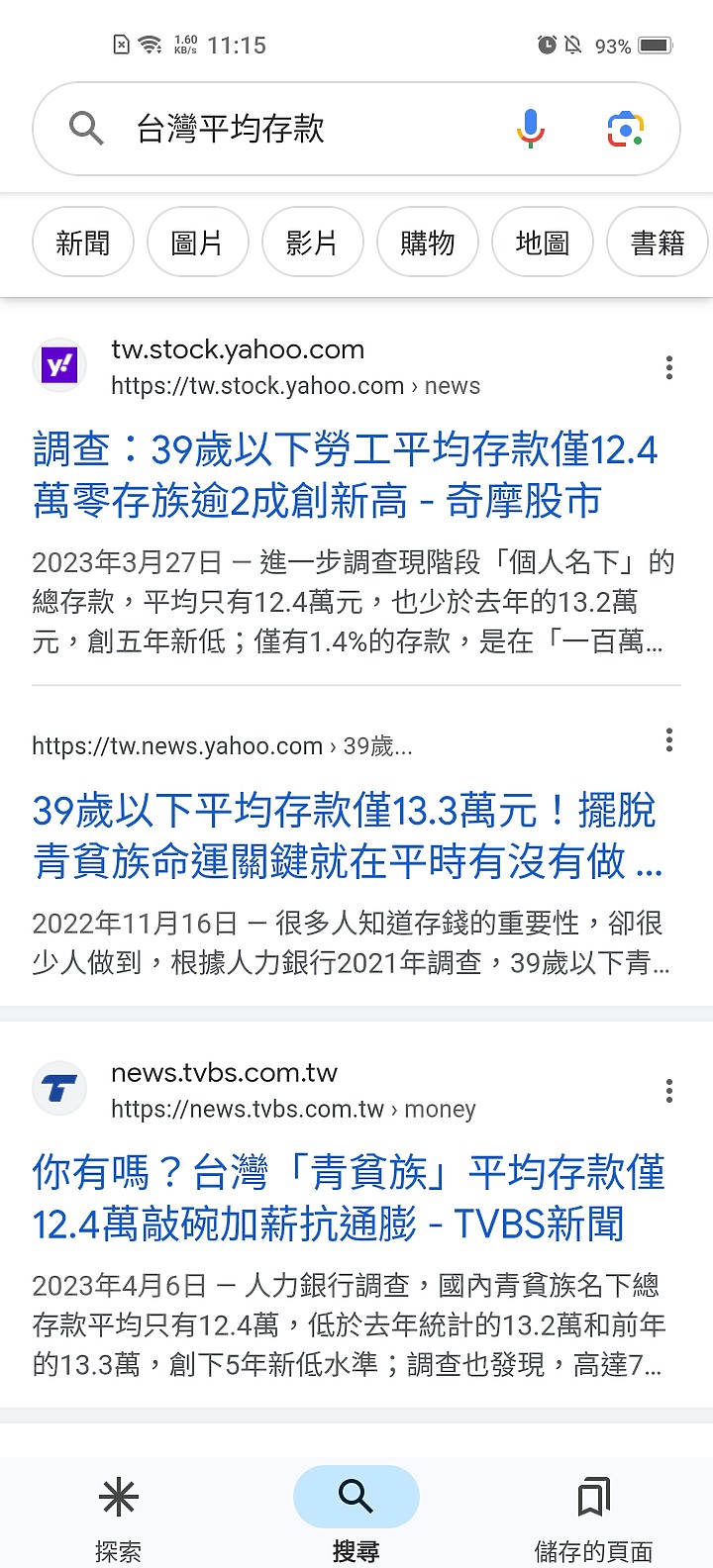Show 影片 results
The height and width of the screenshot is (1568, 713).
click(x=312, y=243)
